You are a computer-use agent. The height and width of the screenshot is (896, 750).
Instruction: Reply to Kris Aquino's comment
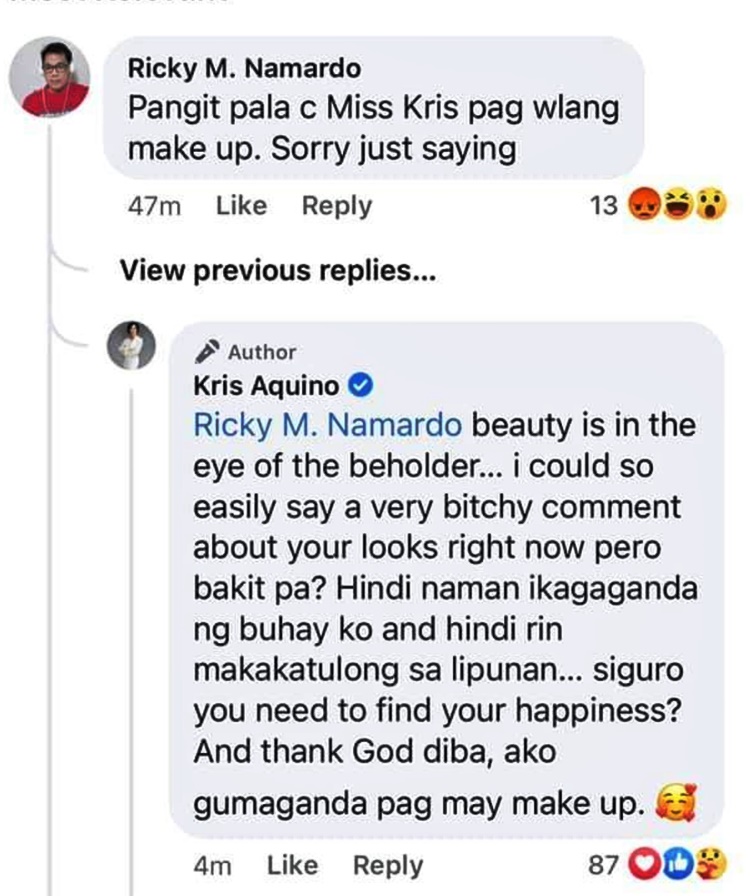tap(388, 865)
